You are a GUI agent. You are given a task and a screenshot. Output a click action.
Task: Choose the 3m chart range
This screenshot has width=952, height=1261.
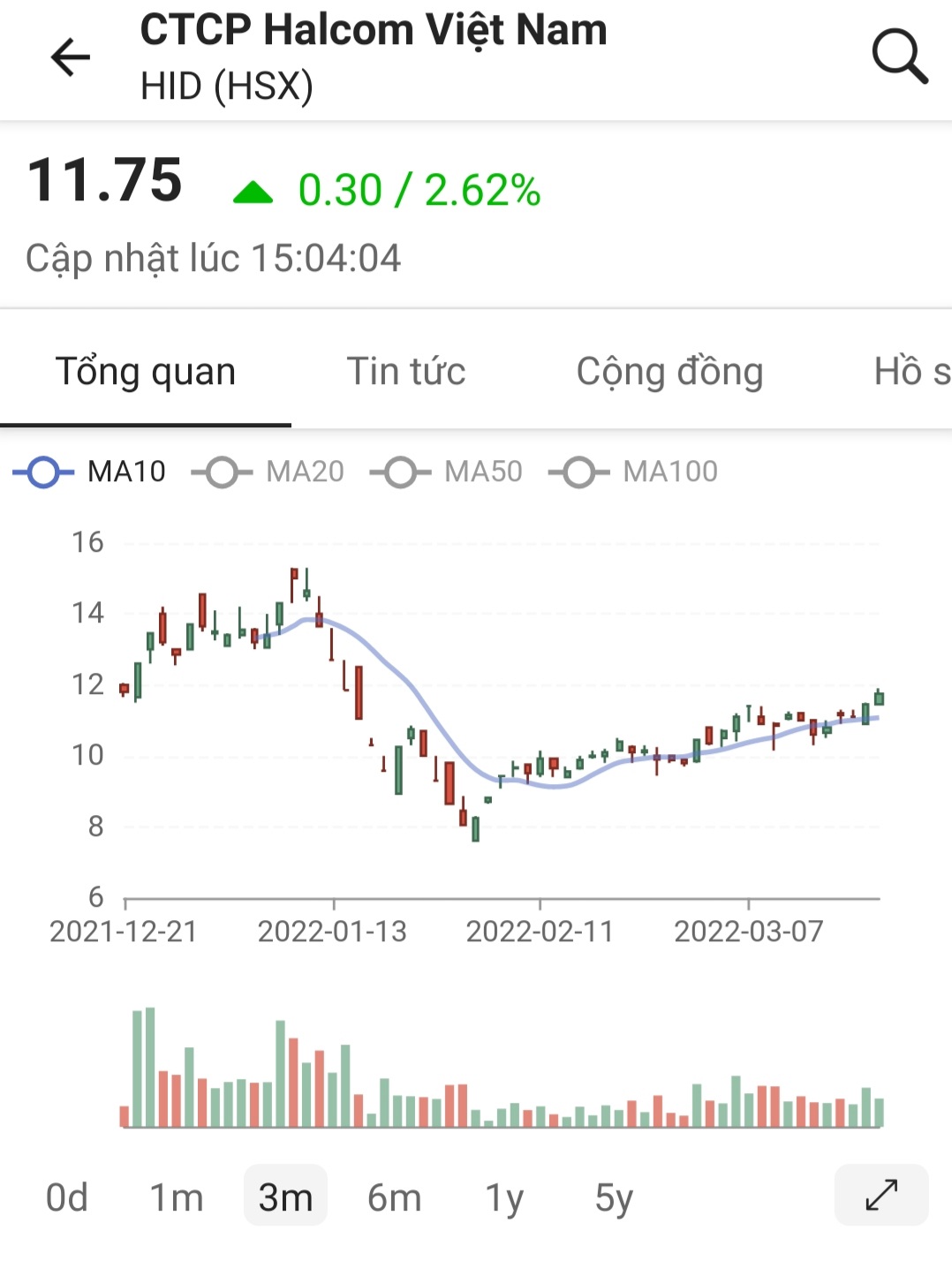(285, 1198)
